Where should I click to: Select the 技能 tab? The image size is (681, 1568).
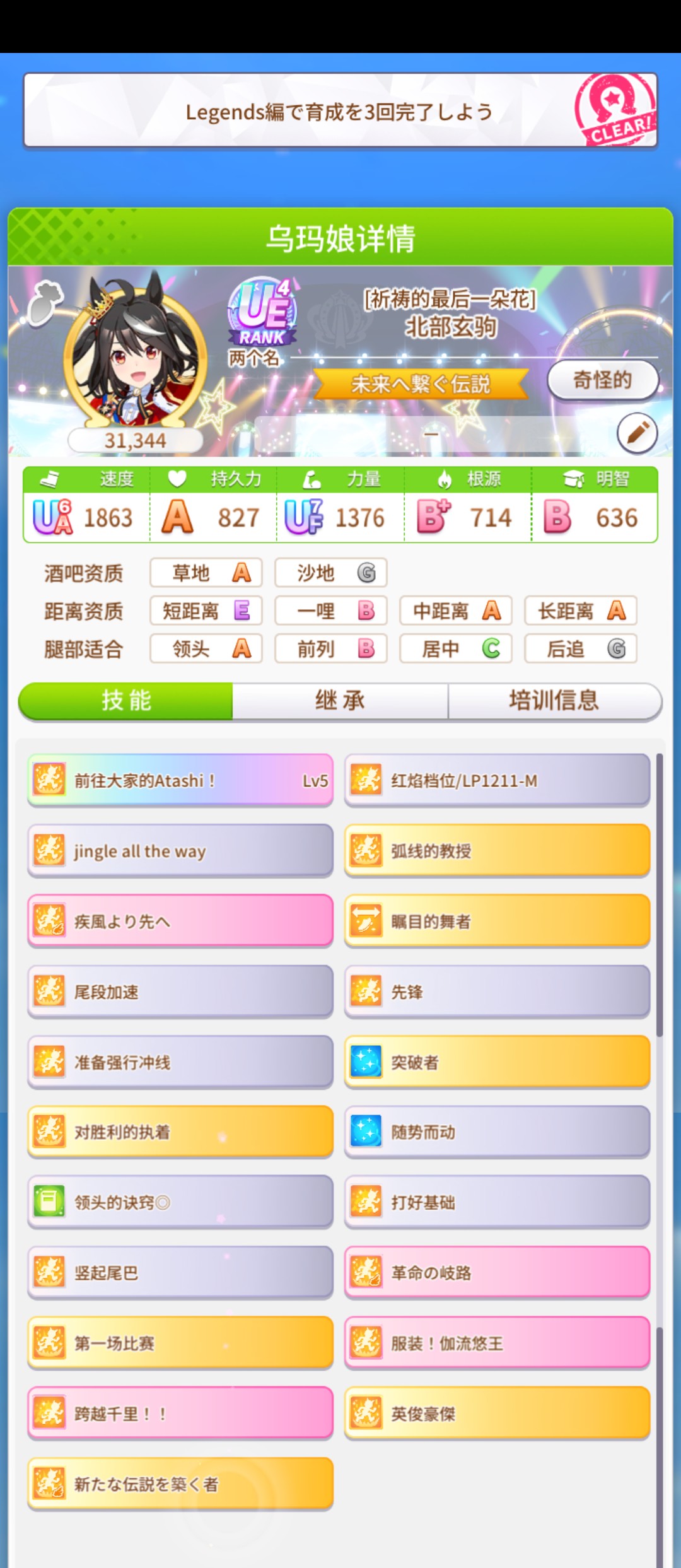coord(126,701)
